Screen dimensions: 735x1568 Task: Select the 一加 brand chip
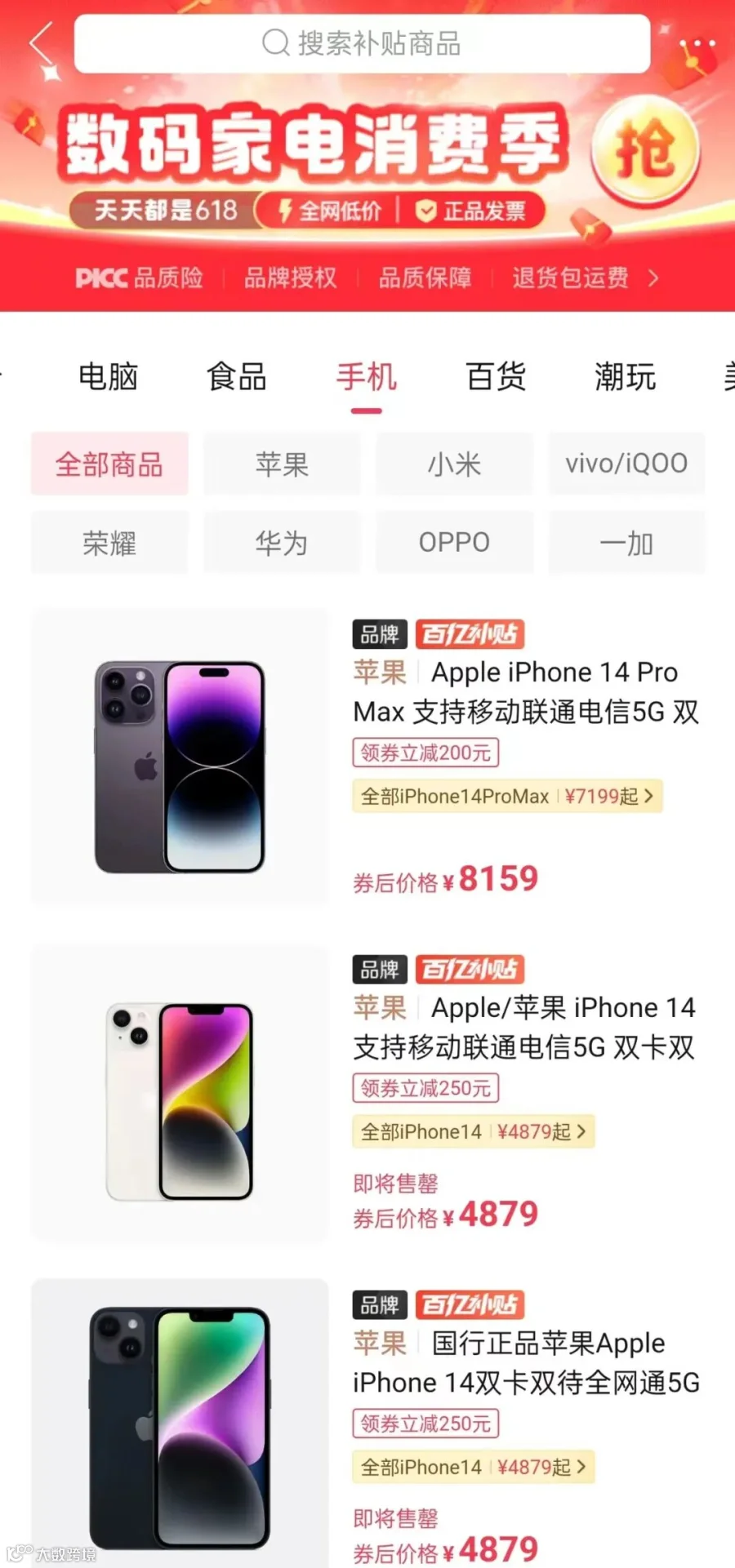(626, 542)
